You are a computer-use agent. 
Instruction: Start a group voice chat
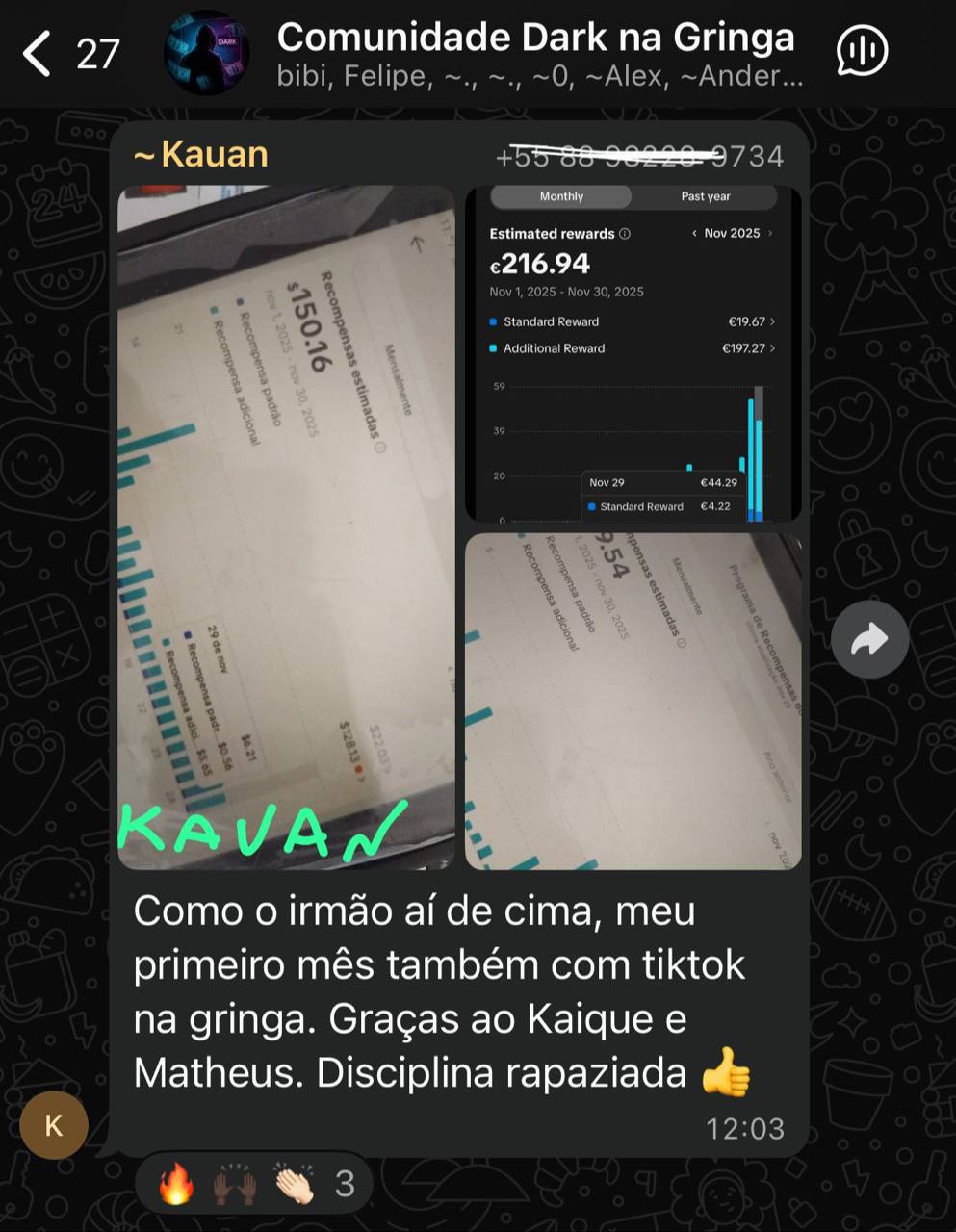click(x=862, y=51)
